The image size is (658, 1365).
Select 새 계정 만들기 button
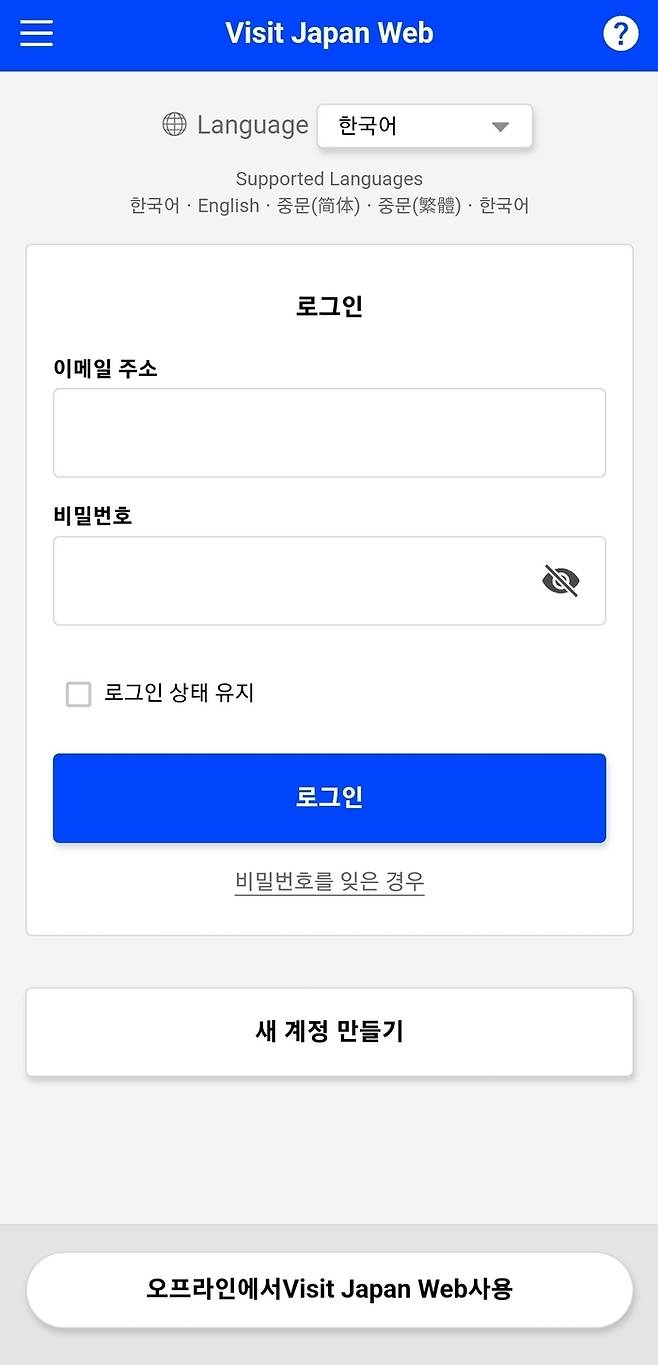(x=329, y=1032)
